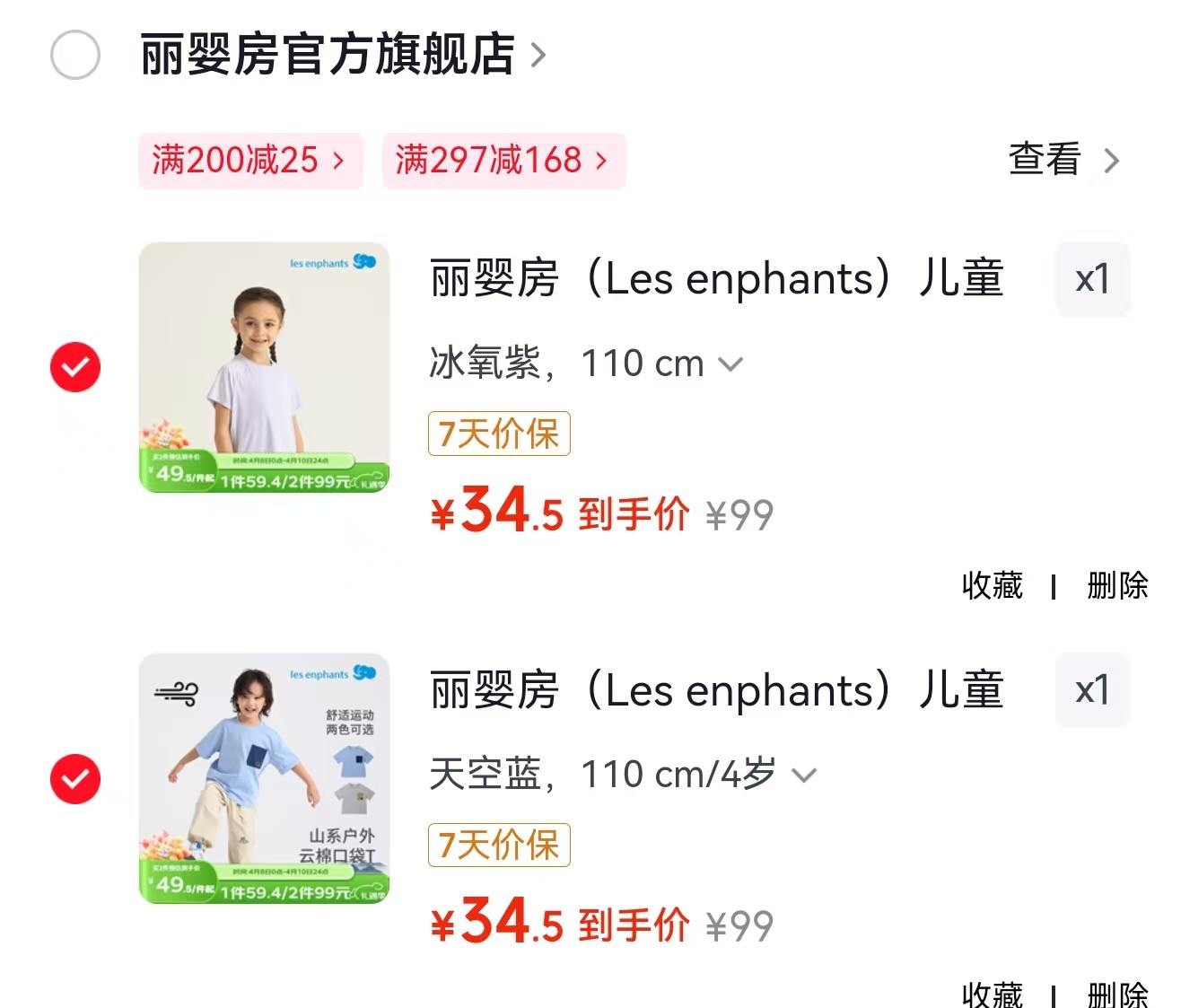Delete the 天空蓝 shirt from cart
1181x1008 pixels.
[x=1117, y=994]
